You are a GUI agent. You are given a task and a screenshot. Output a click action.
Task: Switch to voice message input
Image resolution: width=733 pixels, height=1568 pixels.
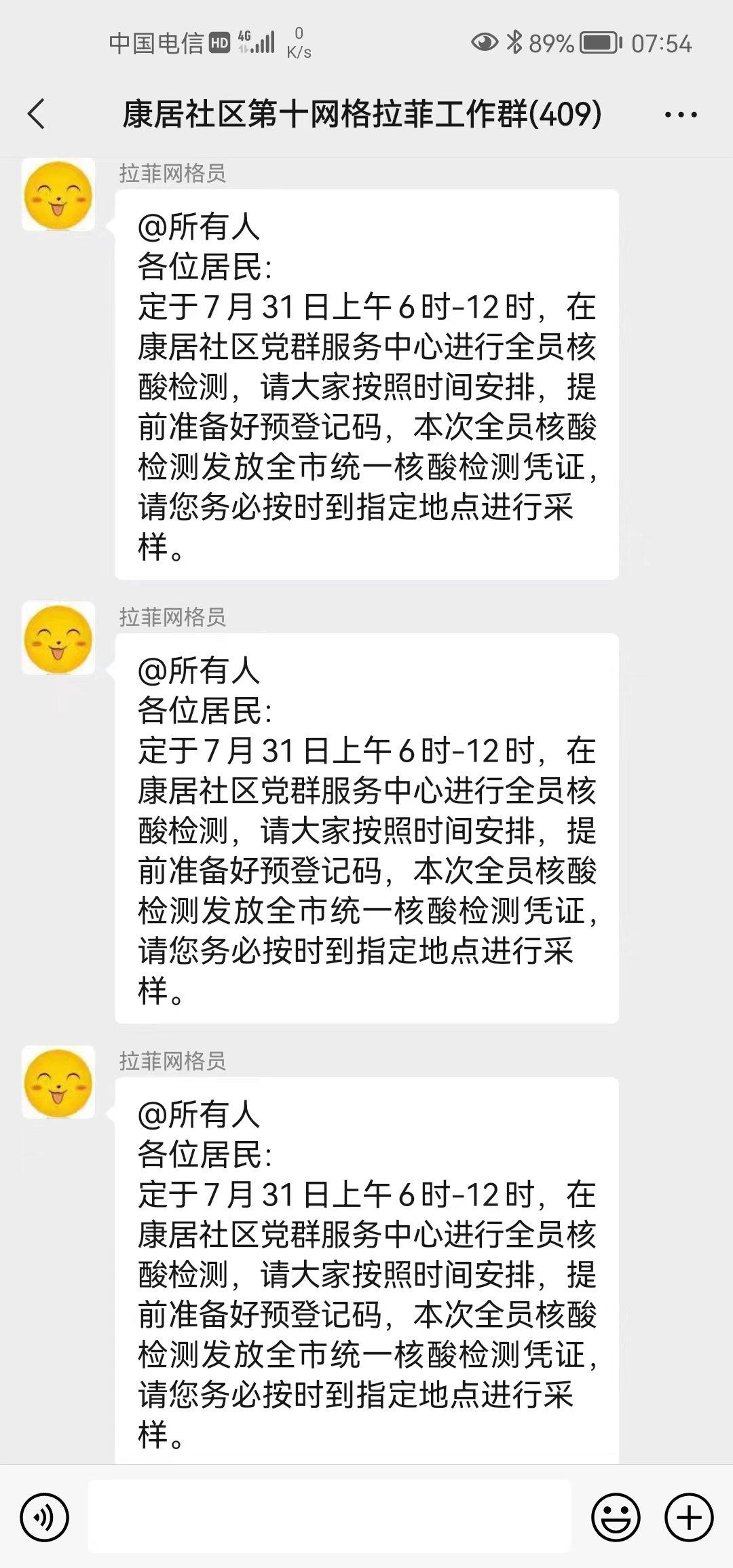[x=45, y=1517]
